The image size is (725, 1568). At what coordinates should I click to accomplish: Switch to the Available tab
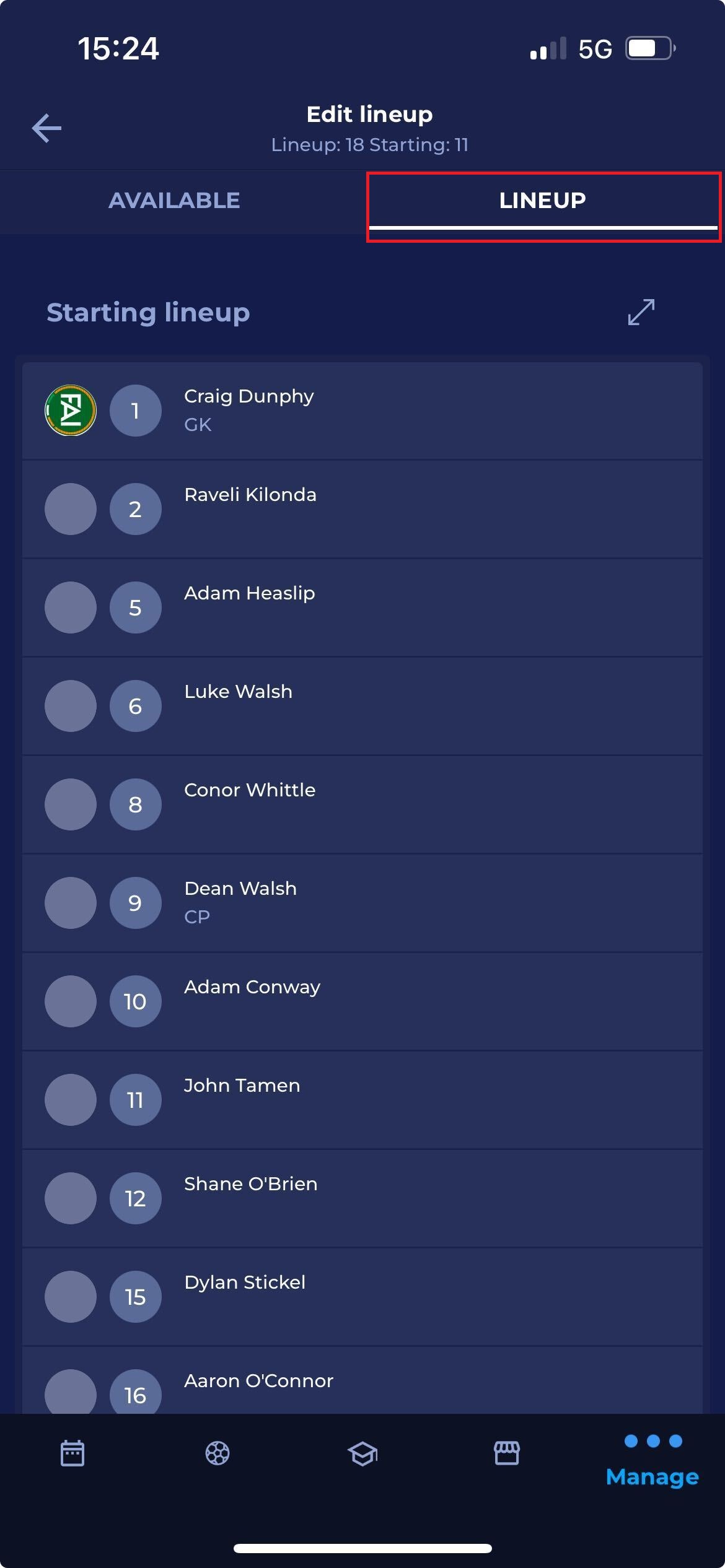tap(174, 201)
